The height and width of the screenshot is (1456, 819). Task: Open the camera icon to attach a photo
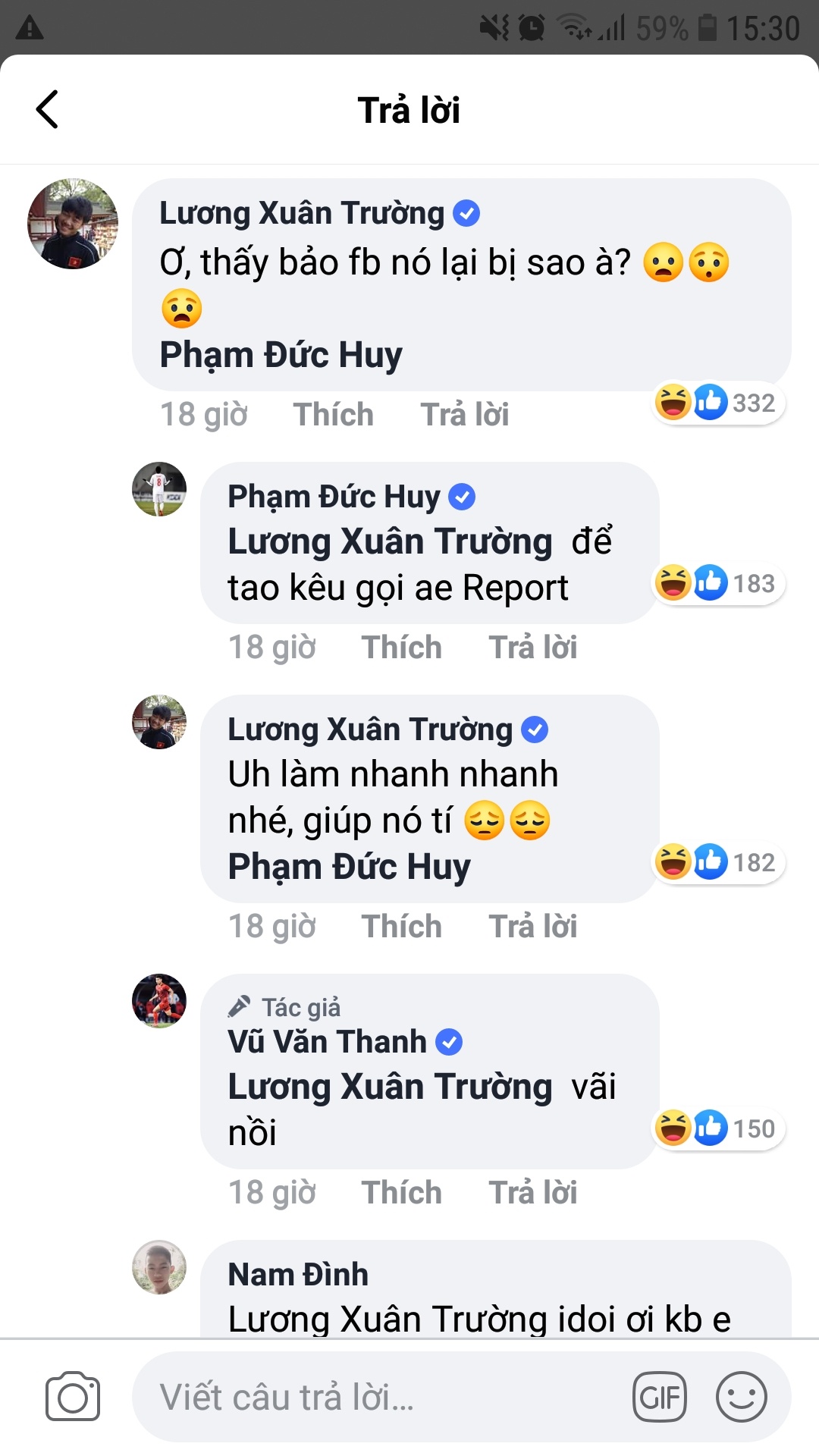coord(74,1398)
